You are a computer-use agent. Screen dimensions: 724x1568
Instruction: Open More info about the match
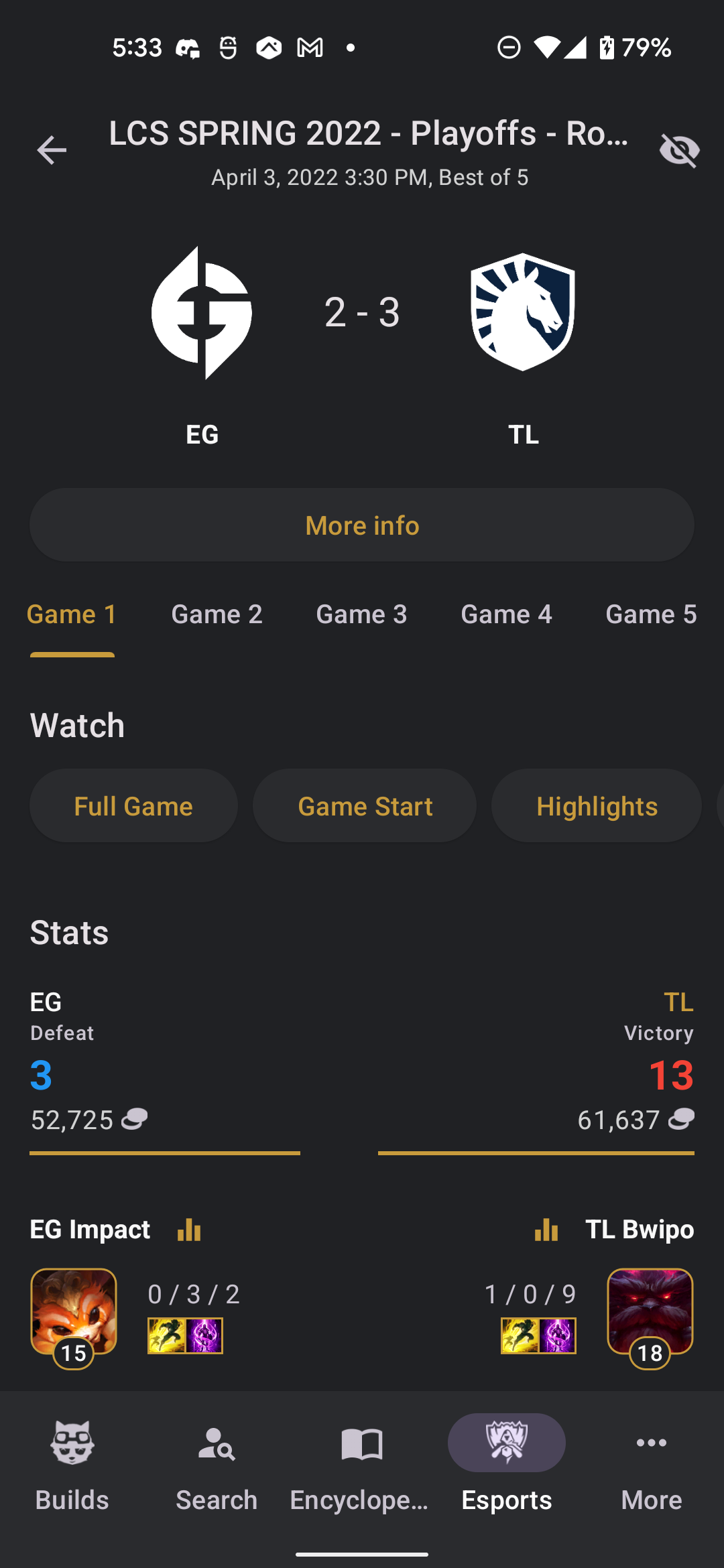(361, 525)
